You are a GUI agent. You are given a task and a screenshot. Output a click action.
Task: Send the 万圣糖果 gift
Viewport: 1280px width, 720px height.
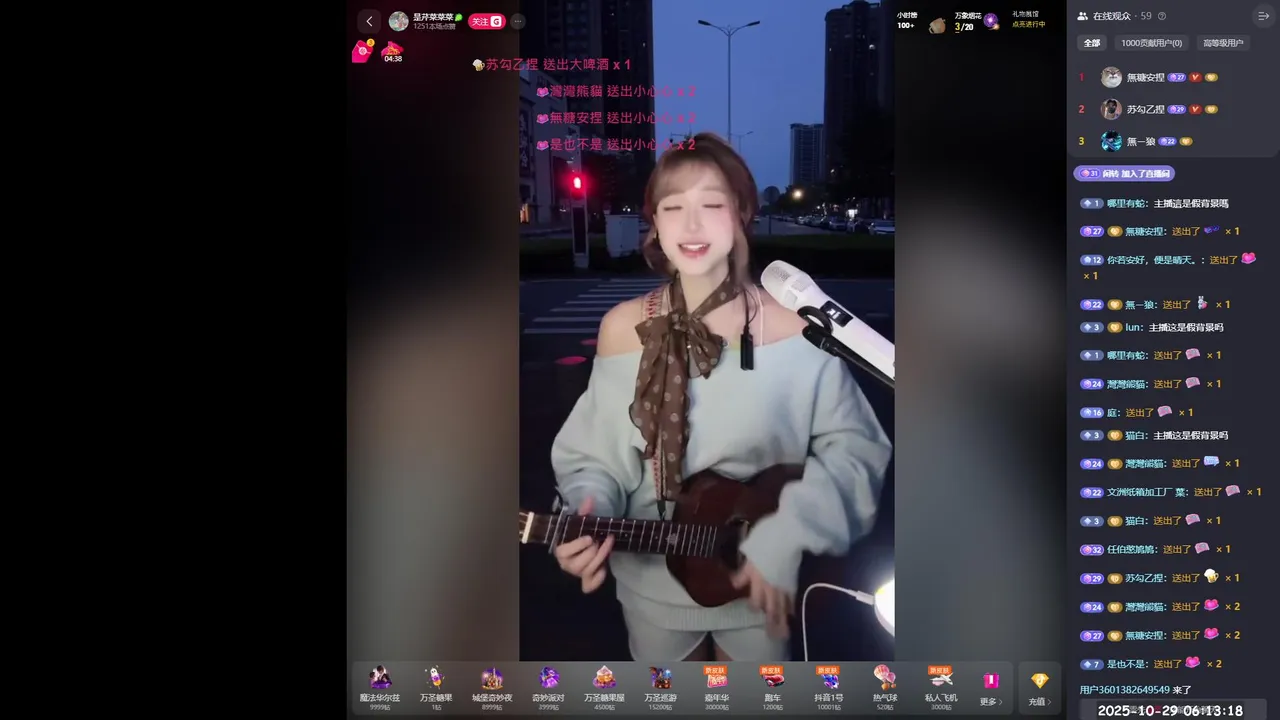(x=436, y=685)
